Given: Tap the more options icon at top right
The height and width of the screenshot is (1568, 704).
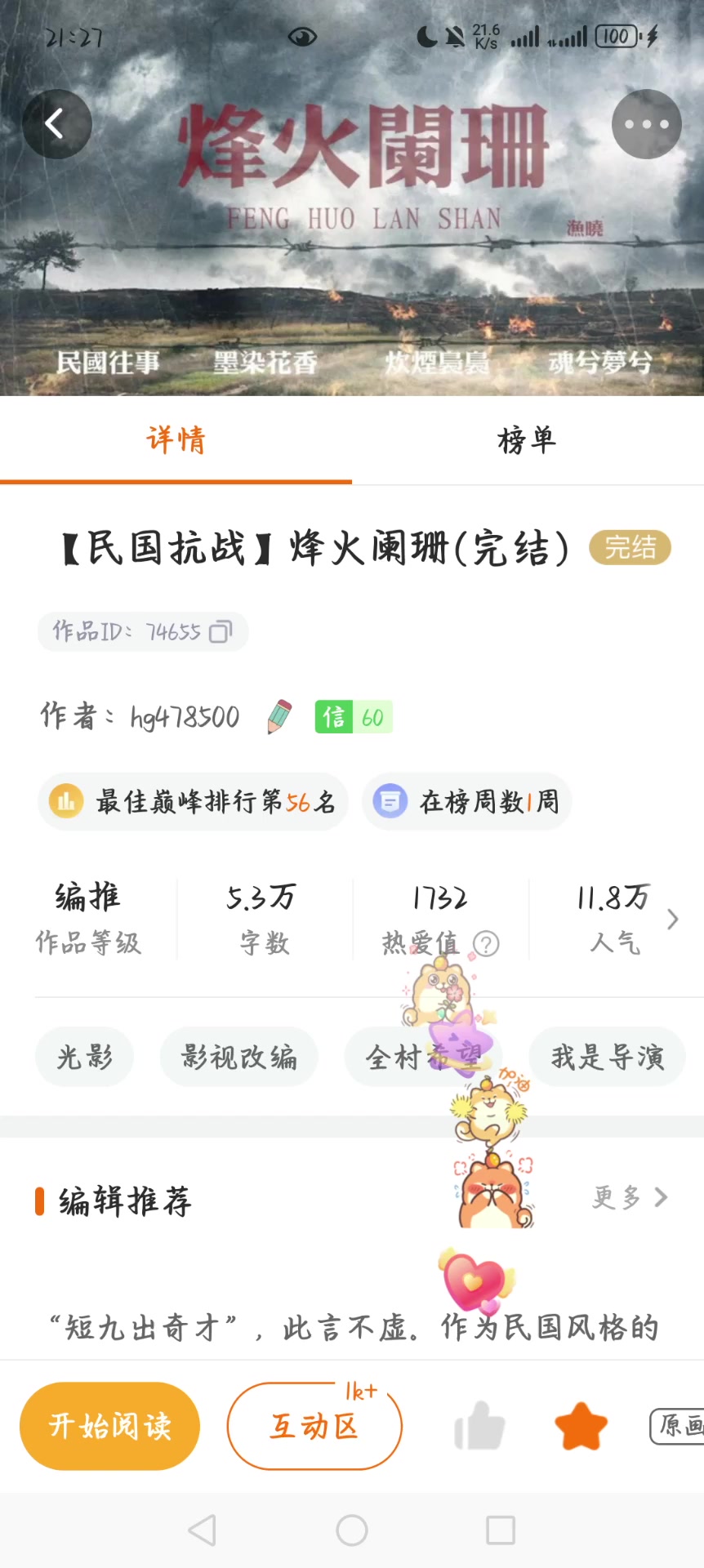Looking at the screenshot, I should (x=645, y=123).
